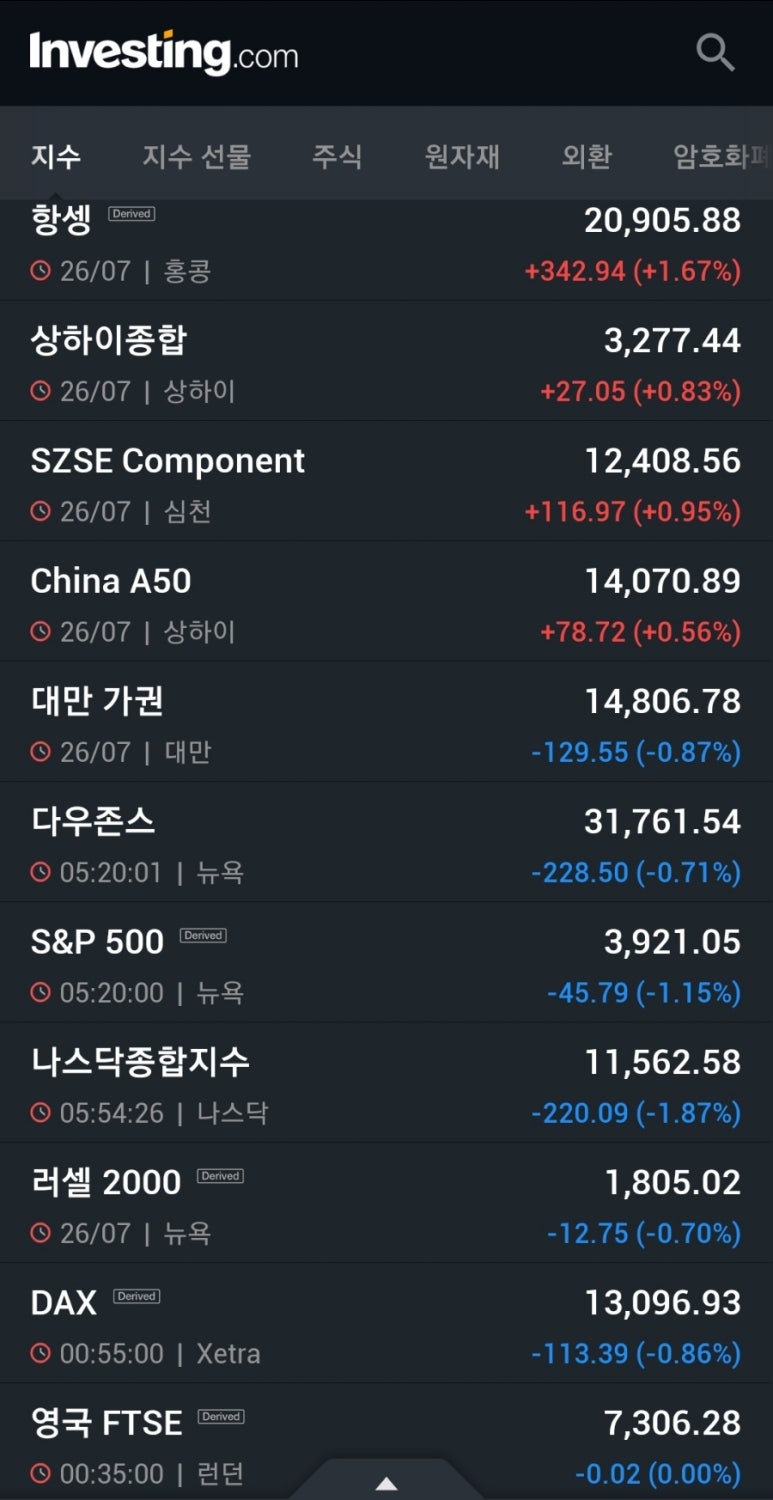773x1500 pixels.
Task: View 상하이종합 index details
Action: [x=386, y=361]
